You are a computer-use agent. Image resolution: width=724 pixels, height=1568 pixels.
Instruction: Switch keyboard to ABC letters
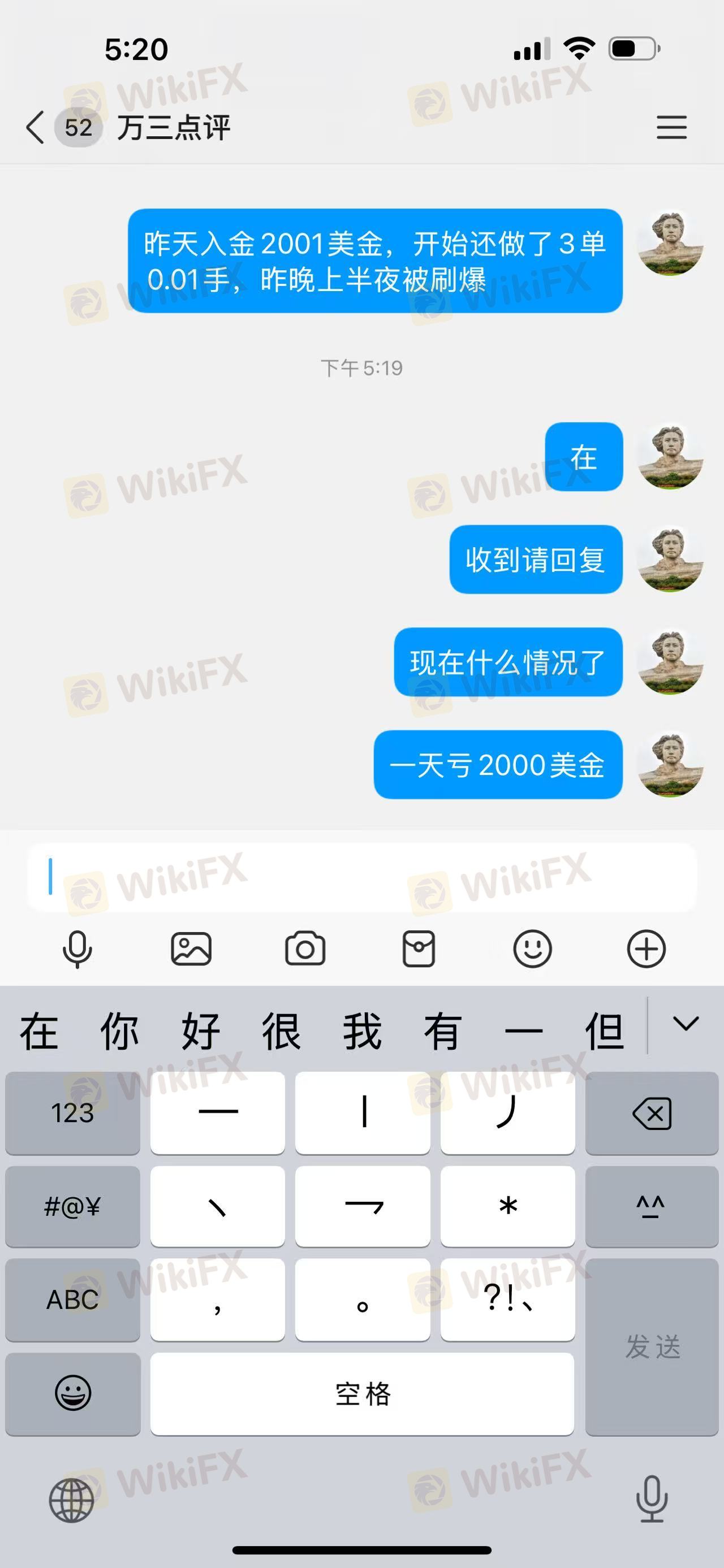[72, 1300]
